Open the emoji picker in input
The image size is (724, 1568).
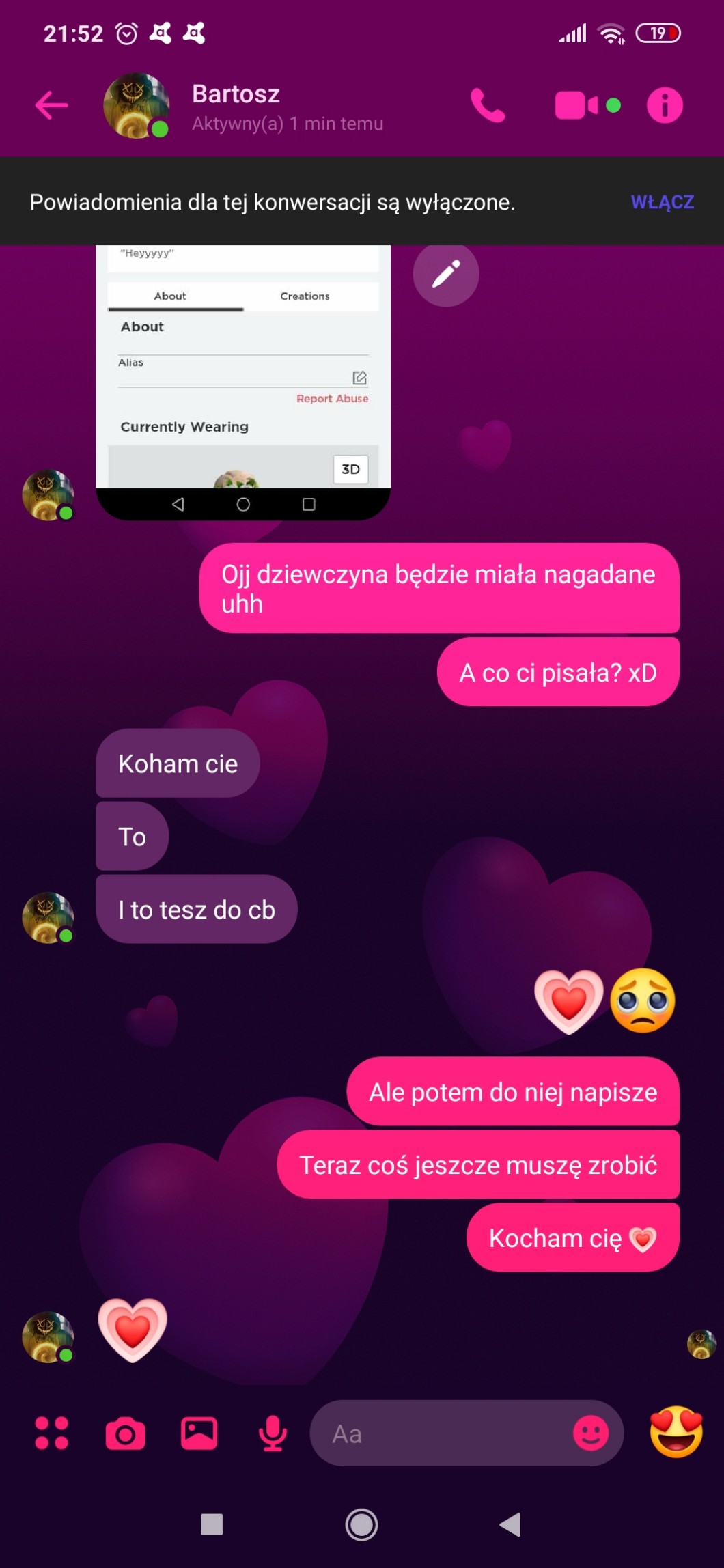(590, 1433)
